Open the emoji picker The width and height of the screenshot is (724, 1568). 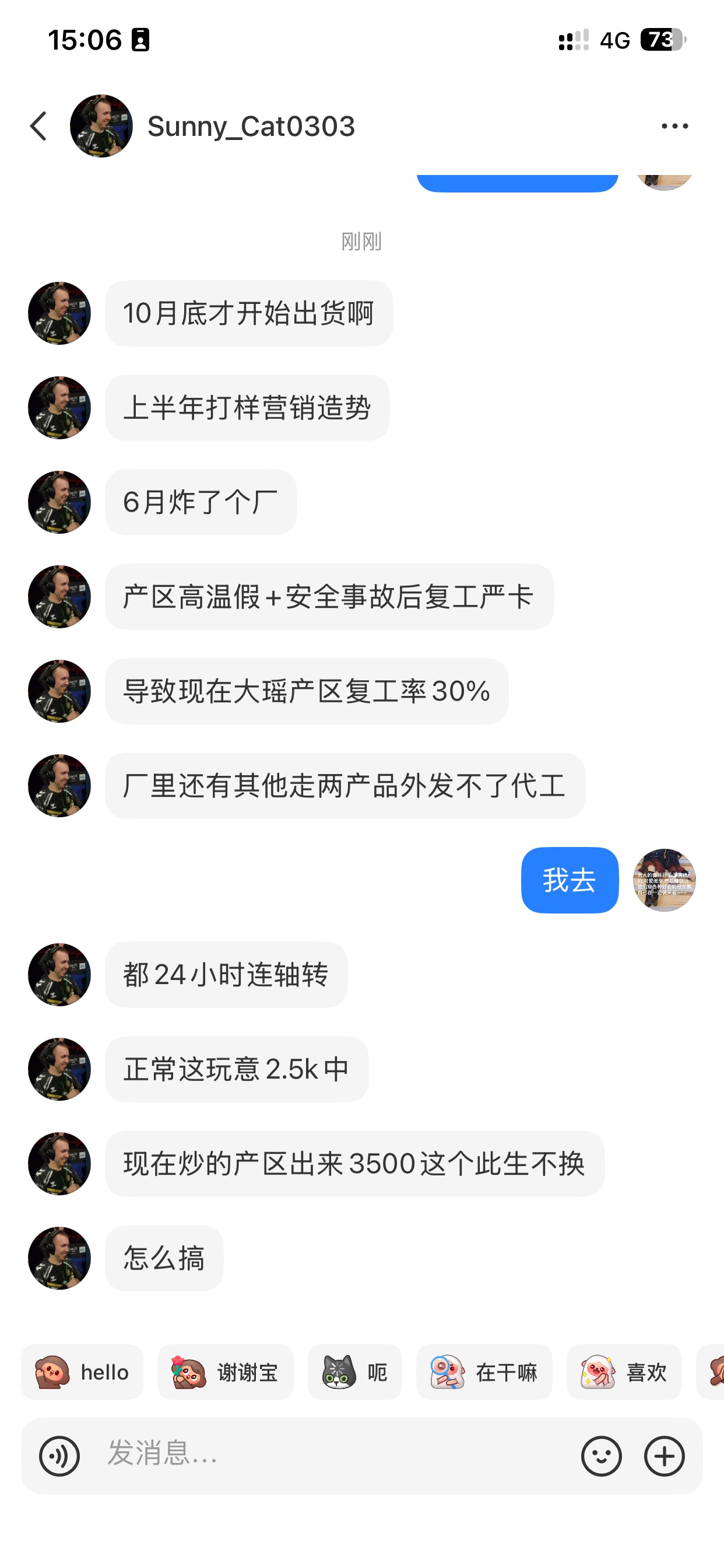[601, 1456]
